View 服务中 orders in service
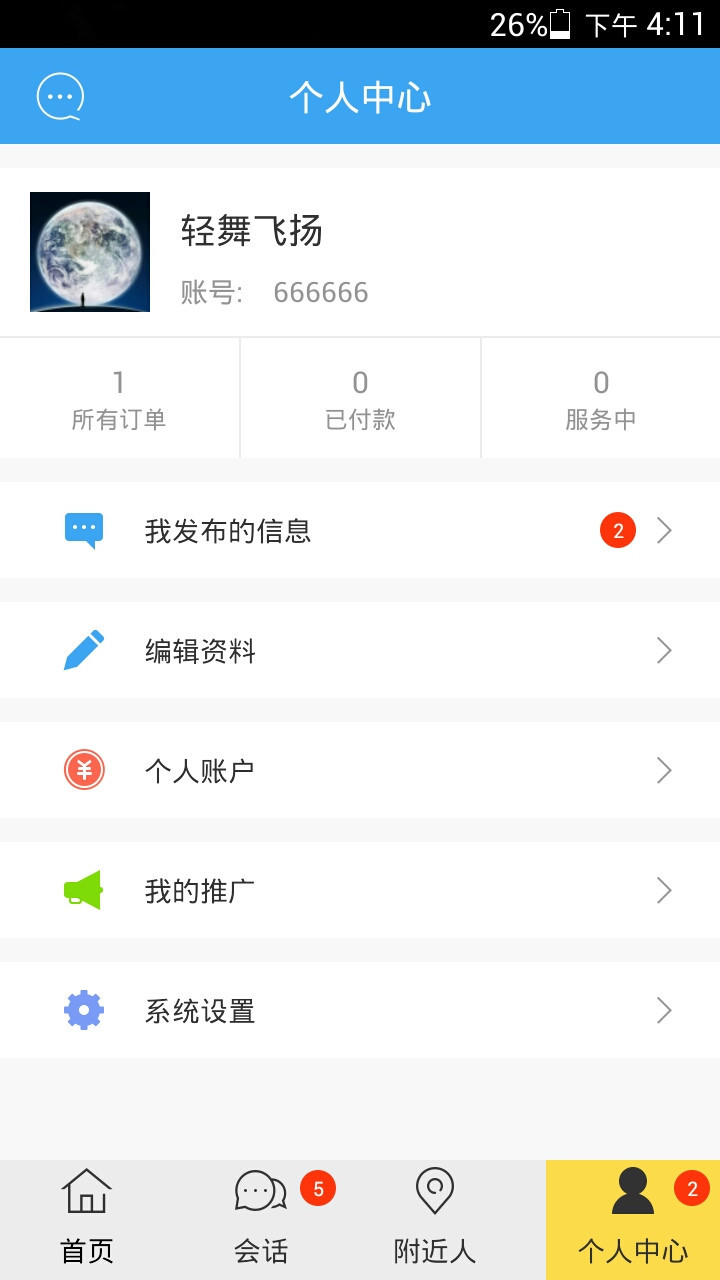Image resolution: width=720 pixels, height=1280 pixels. point(600,399)
